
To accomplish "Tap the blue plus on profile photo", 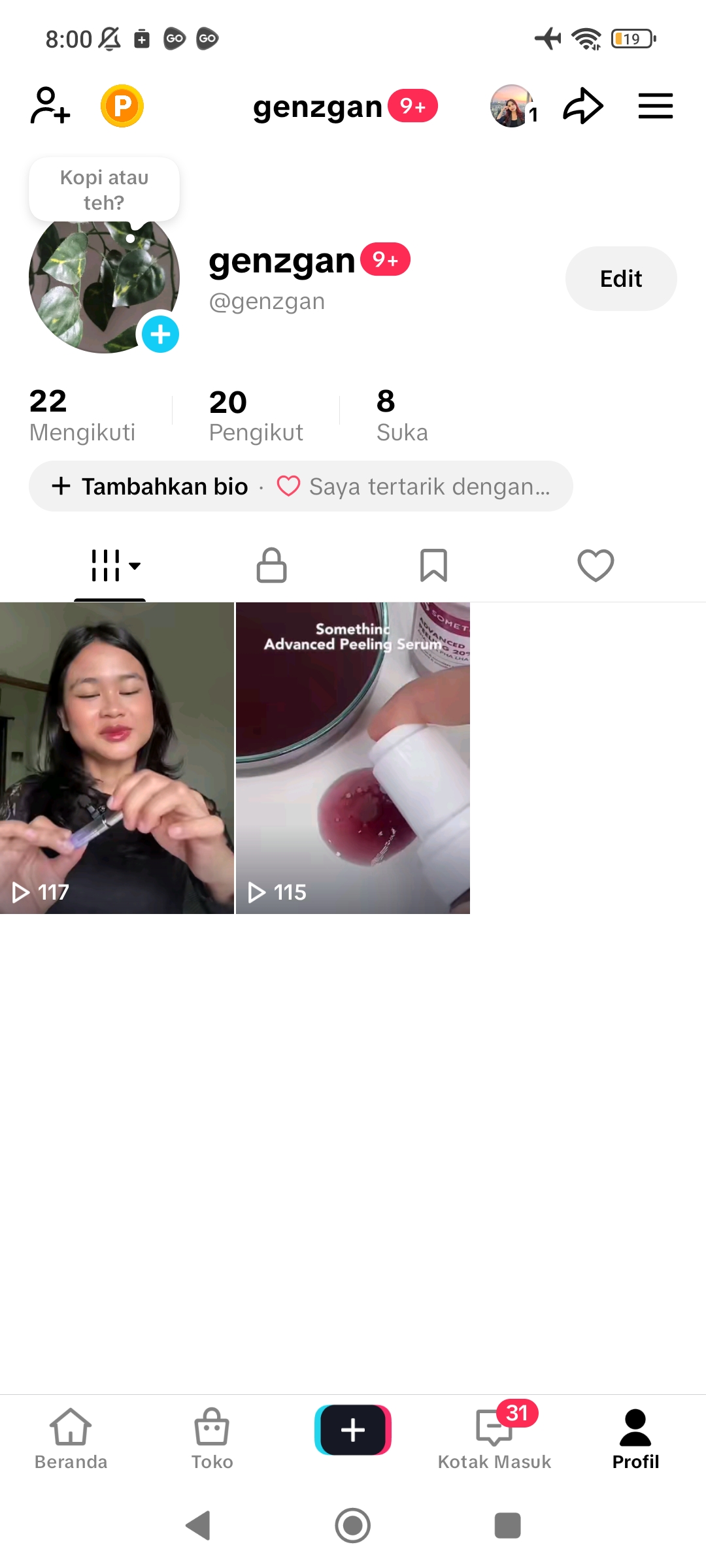I will (160, 334).
